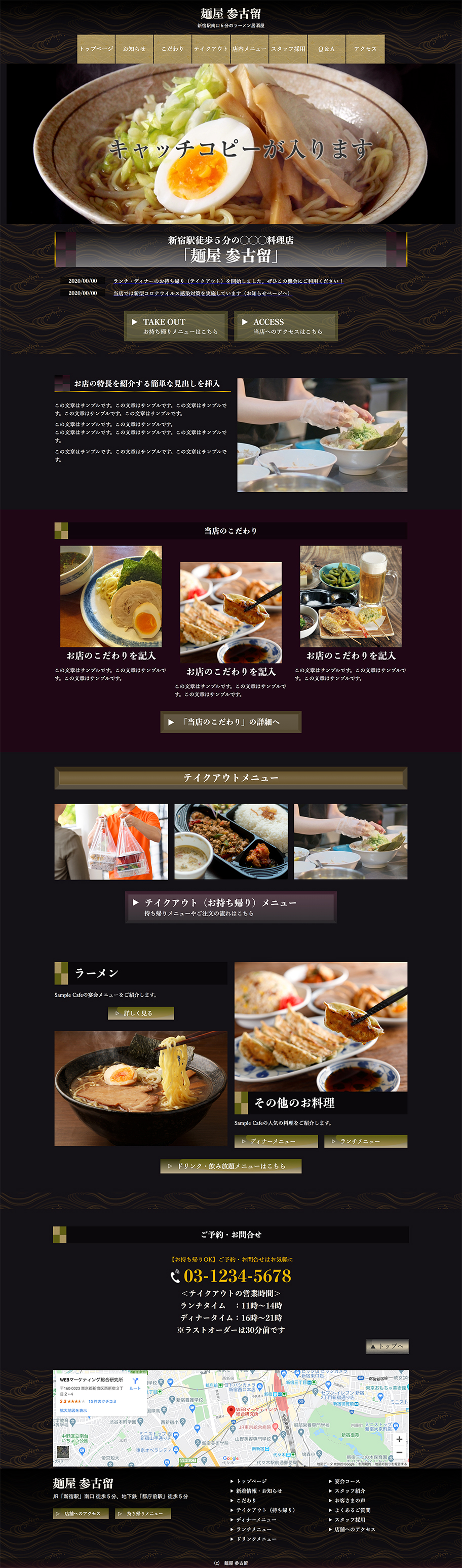This screenshot has width=462, height=1568.
Task: Open テイクアウト（お持ち帰り）メニュー button
Action: tap(231, 907)
